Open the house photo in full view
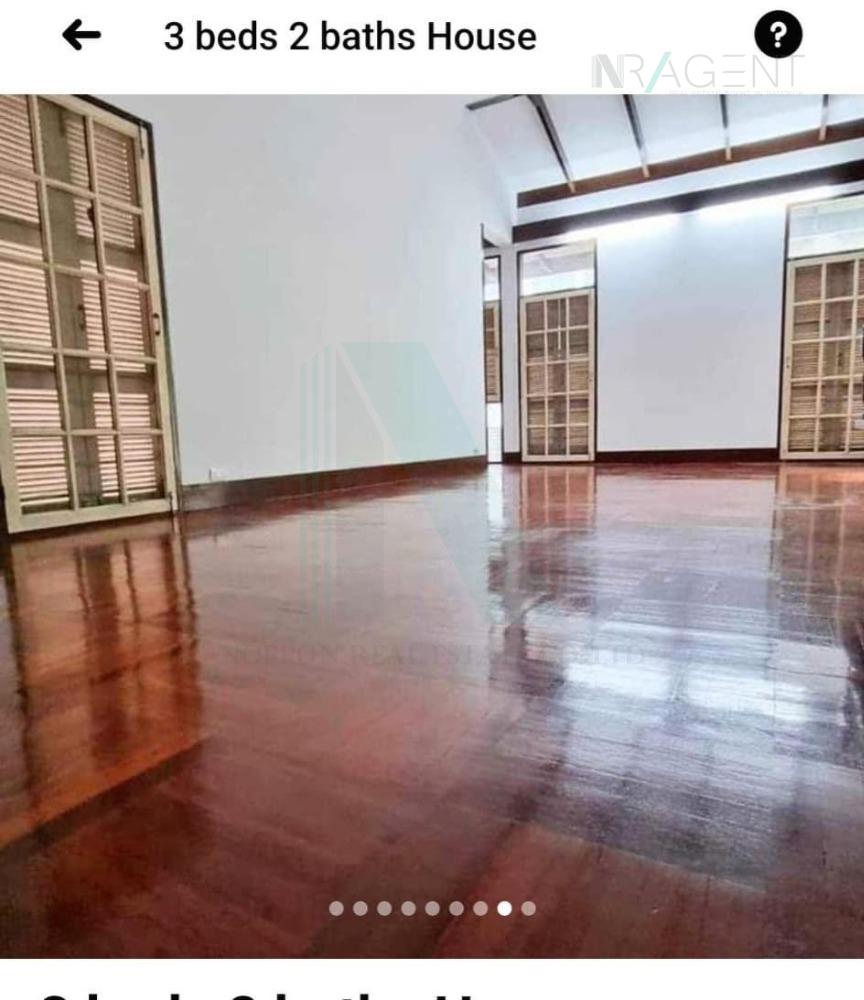The height and width of the screenshot is (1000, 864). click(432, 520)
